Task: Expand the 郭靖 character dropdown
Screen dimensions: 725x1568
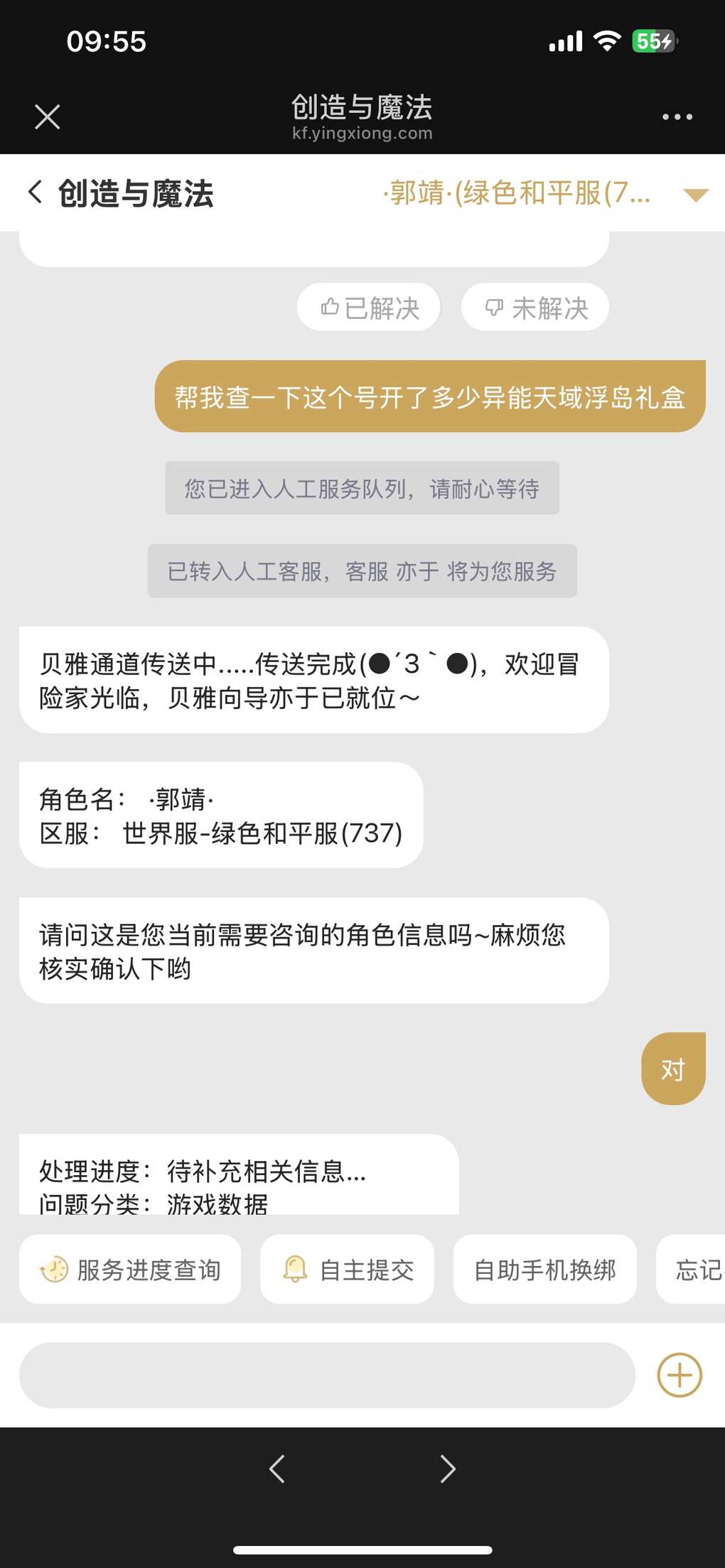Action: tap(695, 195)
